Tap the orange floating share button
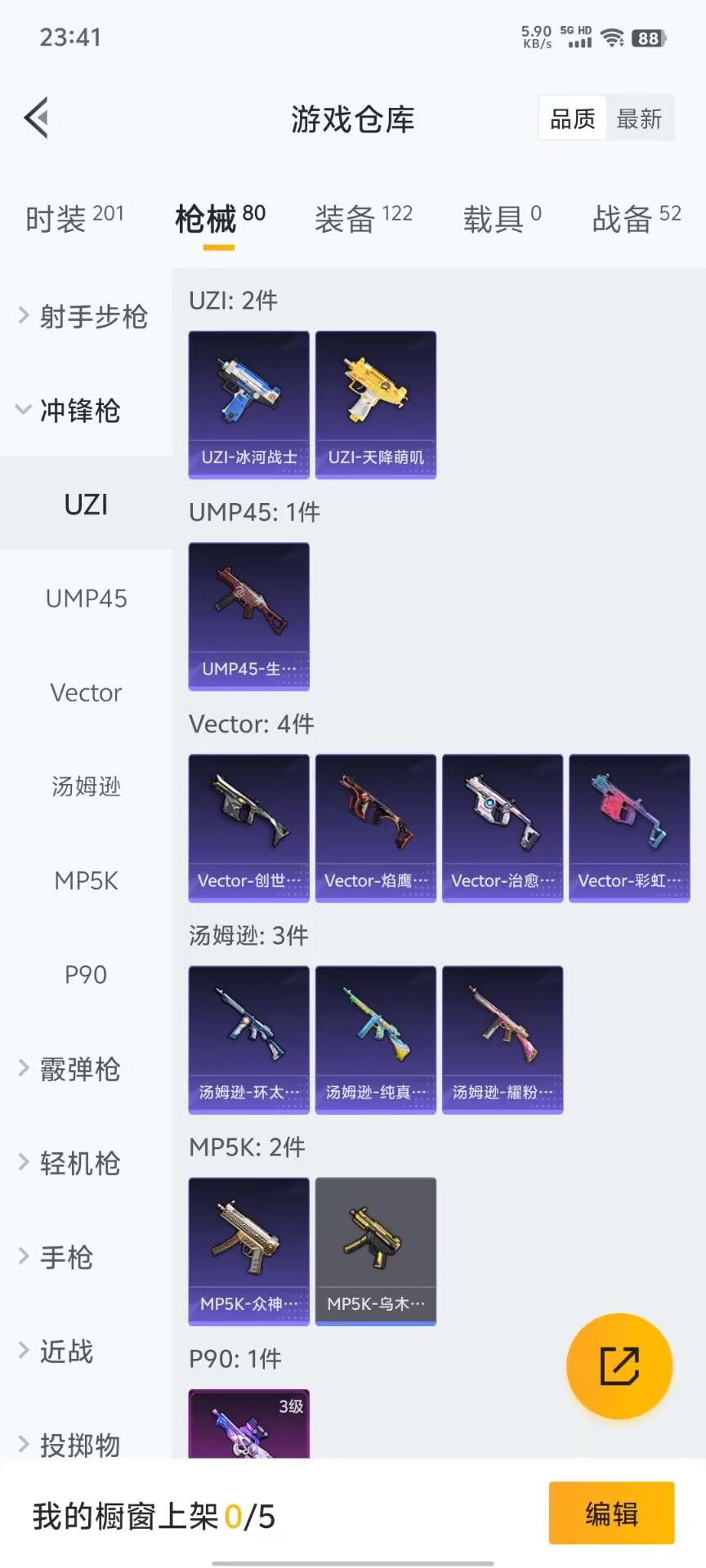Image resolution: width=706 pixels, height=1568 pixels. click(x=619, y=1366)
